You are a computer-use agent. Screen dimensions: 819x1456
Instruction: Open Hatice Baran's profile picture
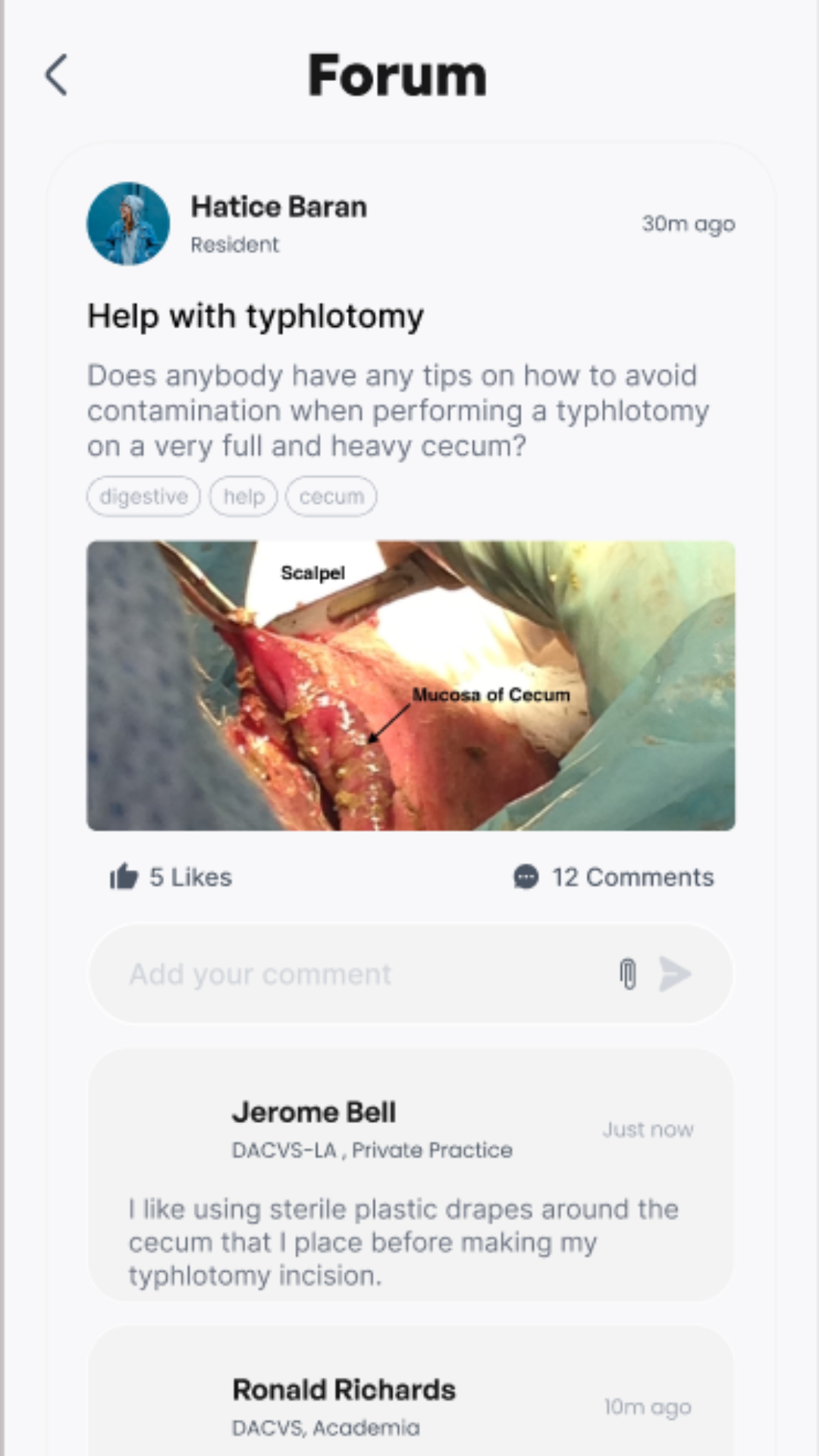click(x=128, y=224)
